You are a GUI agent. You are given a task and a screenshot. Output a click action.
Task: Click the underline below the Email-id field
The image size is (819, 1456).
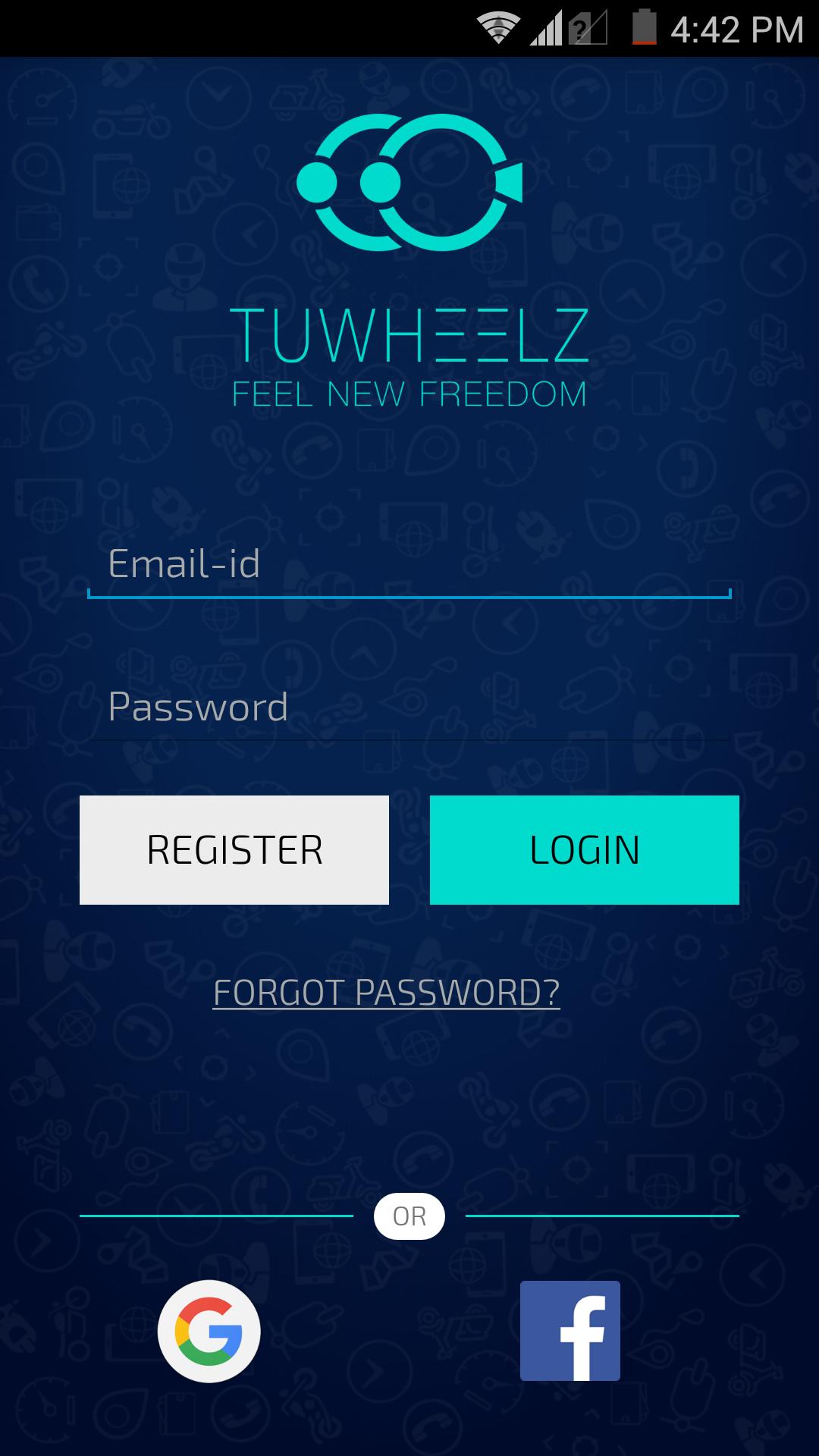pos(409,596)
